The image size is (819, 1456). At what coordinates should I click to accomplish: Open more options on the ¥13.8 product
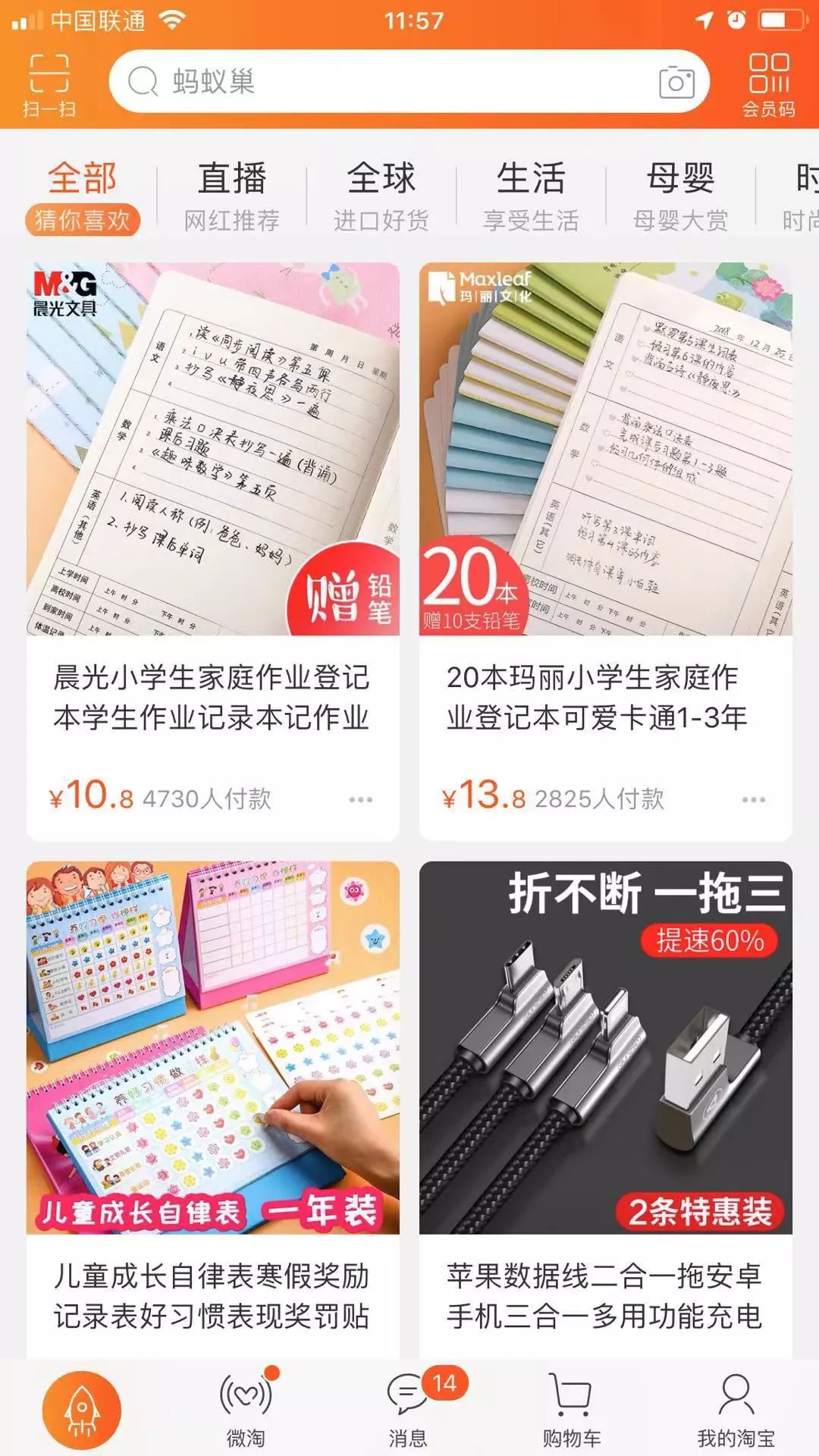(x=753, y=800)
